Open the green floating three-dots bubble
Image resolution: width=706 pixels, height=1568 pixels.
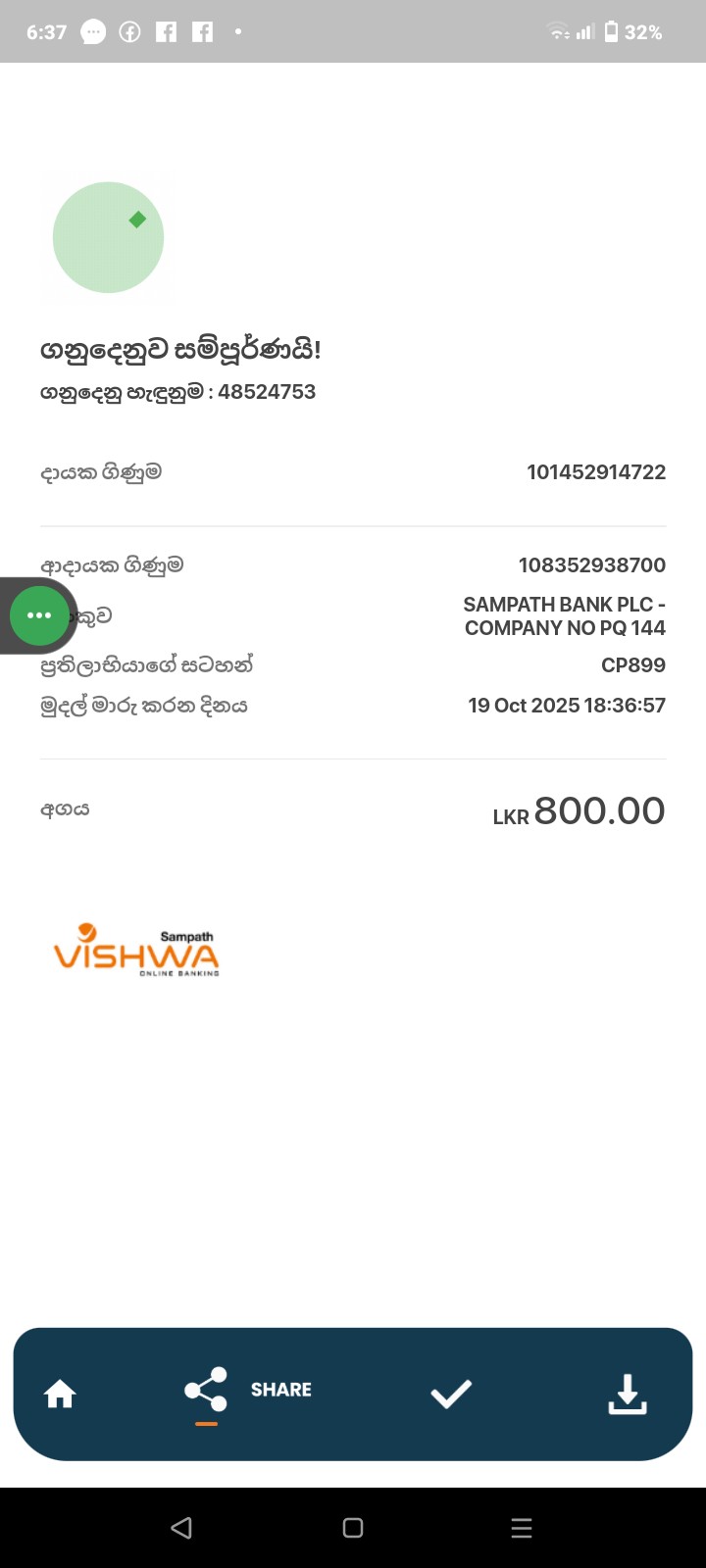[x=39, y=615]
